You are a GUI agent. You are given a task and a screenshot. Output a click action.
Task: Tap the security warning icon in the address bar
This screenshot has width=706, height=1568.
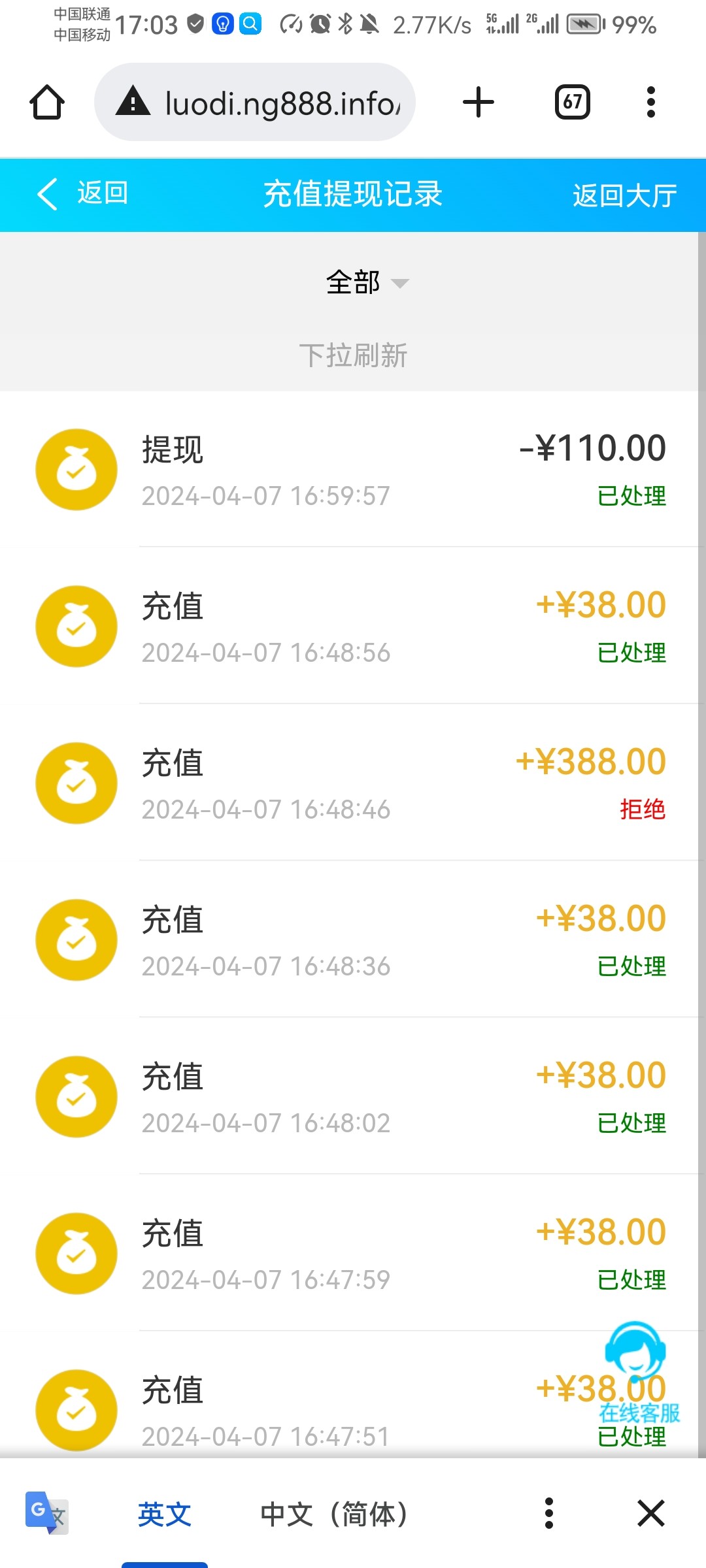(x=135, y=101)
